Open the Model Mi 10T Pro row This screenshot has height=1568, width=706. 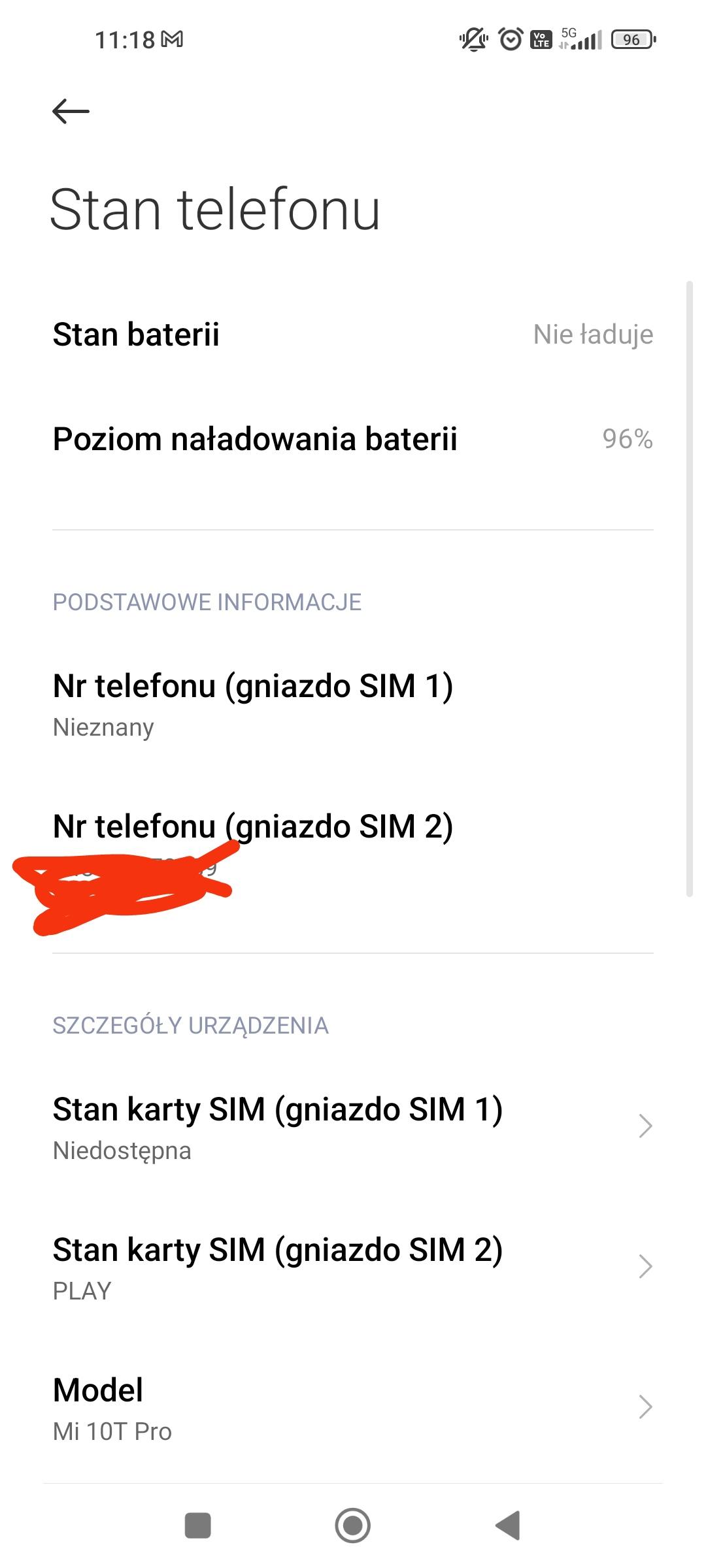[x=353, y=1407]
